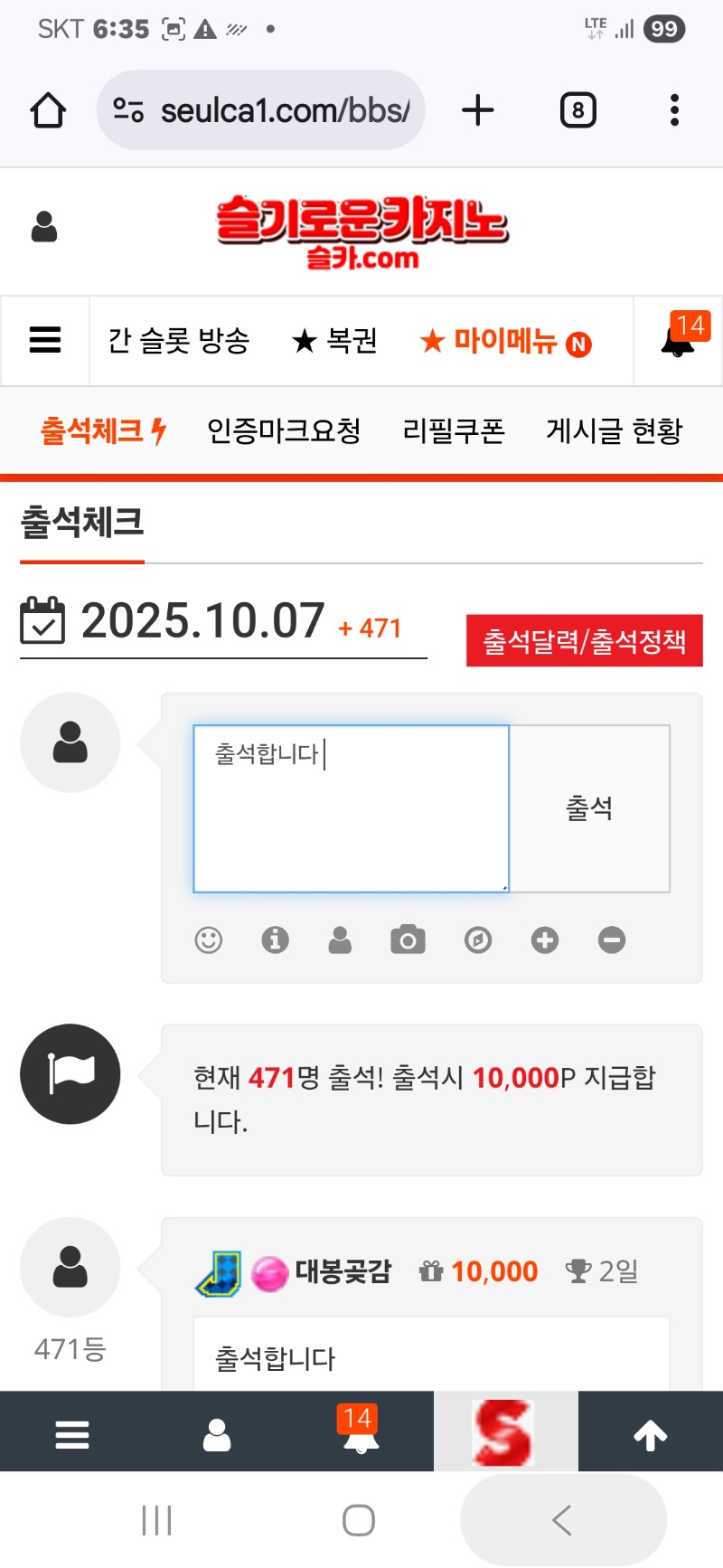Image resolution: width=723 pixels, height=1568 pixels.
Task: Open 게시글 현황 tab
Action: click(614, 430)
